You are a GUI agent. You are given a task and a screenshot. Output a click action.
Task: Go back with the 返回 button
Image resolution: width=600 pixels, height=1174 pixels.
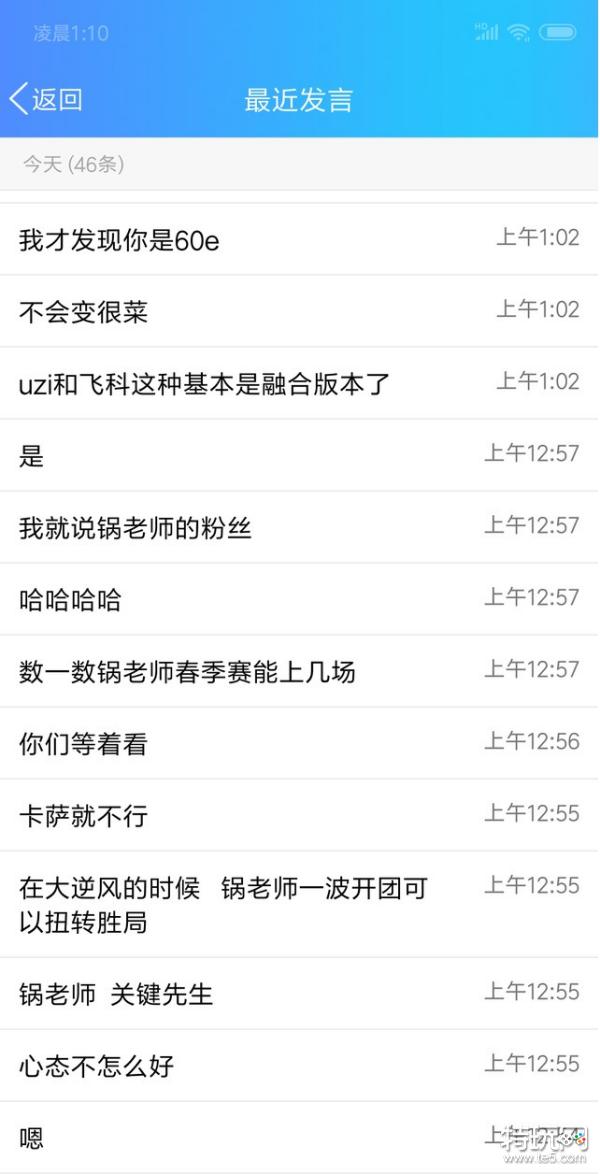tap(46, 99)
